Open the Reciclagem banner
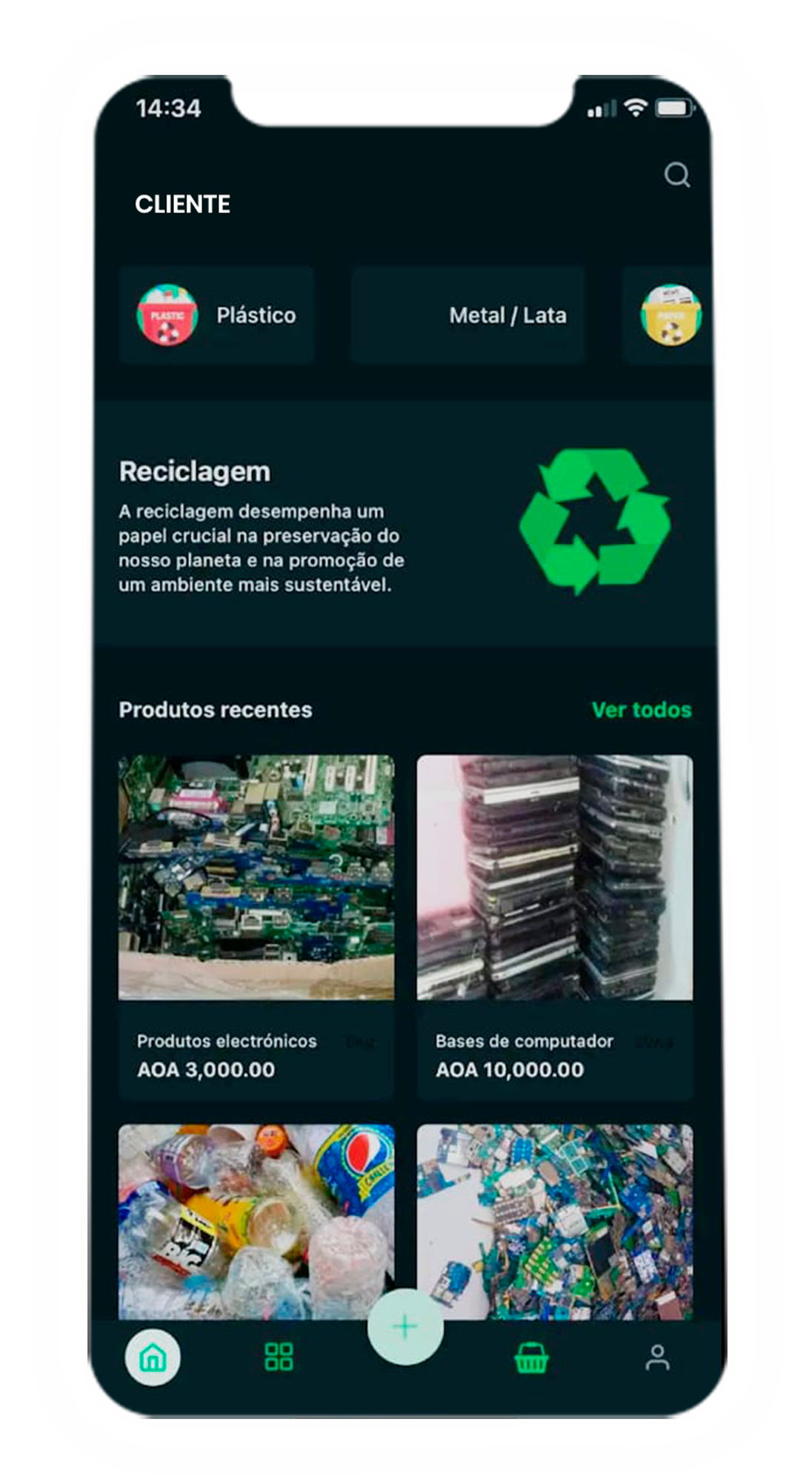812x1482 pixels. (405, 524)
